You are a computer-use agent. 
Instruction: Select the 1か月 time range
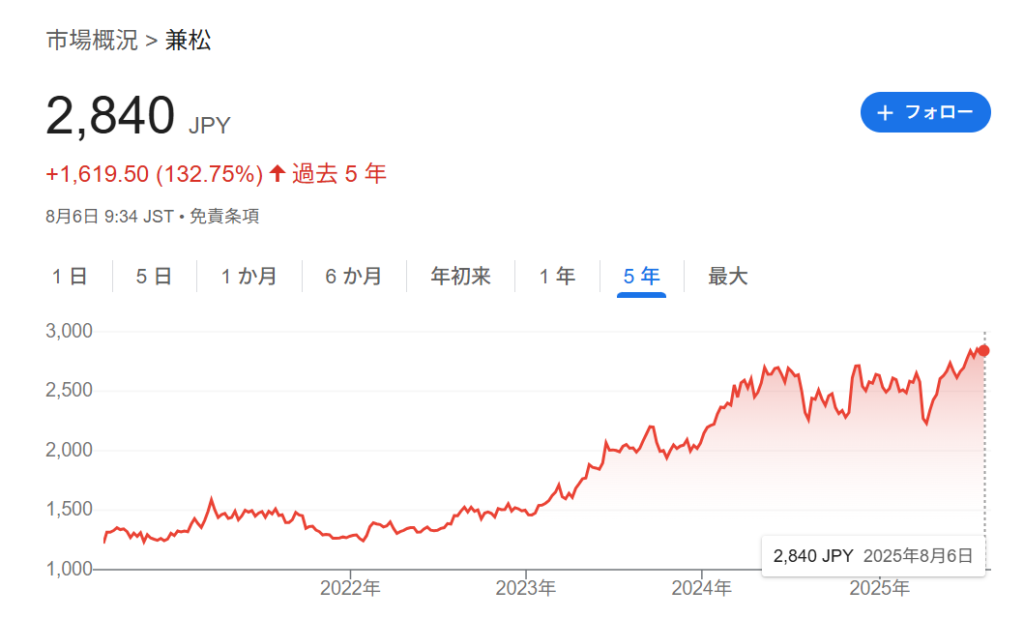coord(249,277)
